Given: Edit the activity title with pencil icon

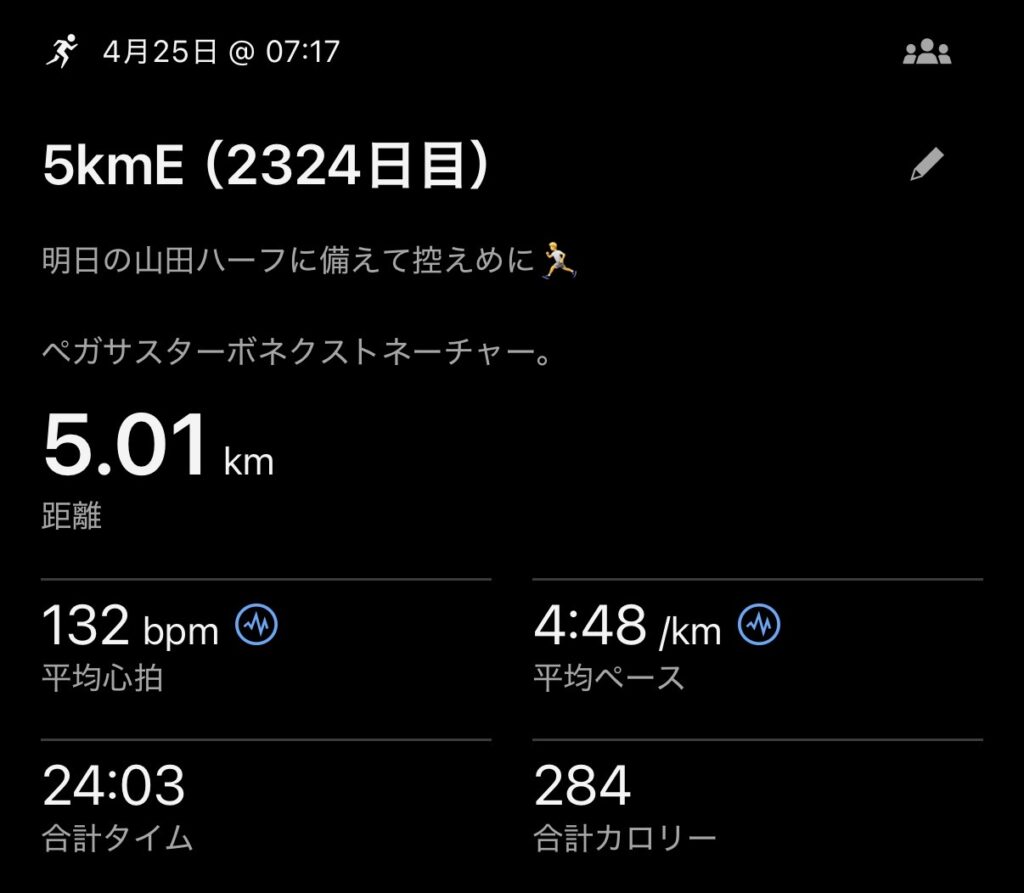Looking at the screenshot, I should (x=926, y=165).
